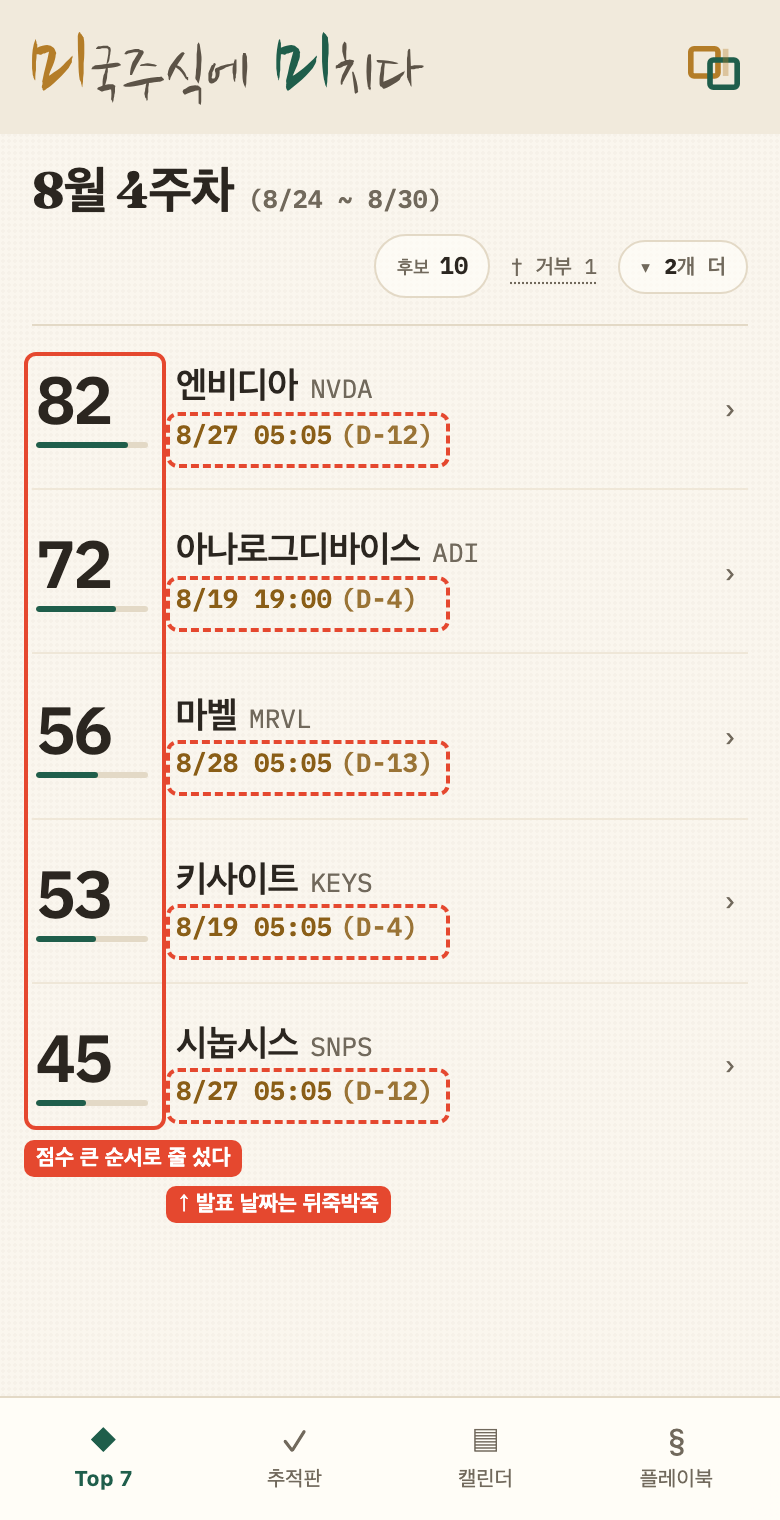
Task: Go to the 플레이북 tab
Action: coord(676,1458)
